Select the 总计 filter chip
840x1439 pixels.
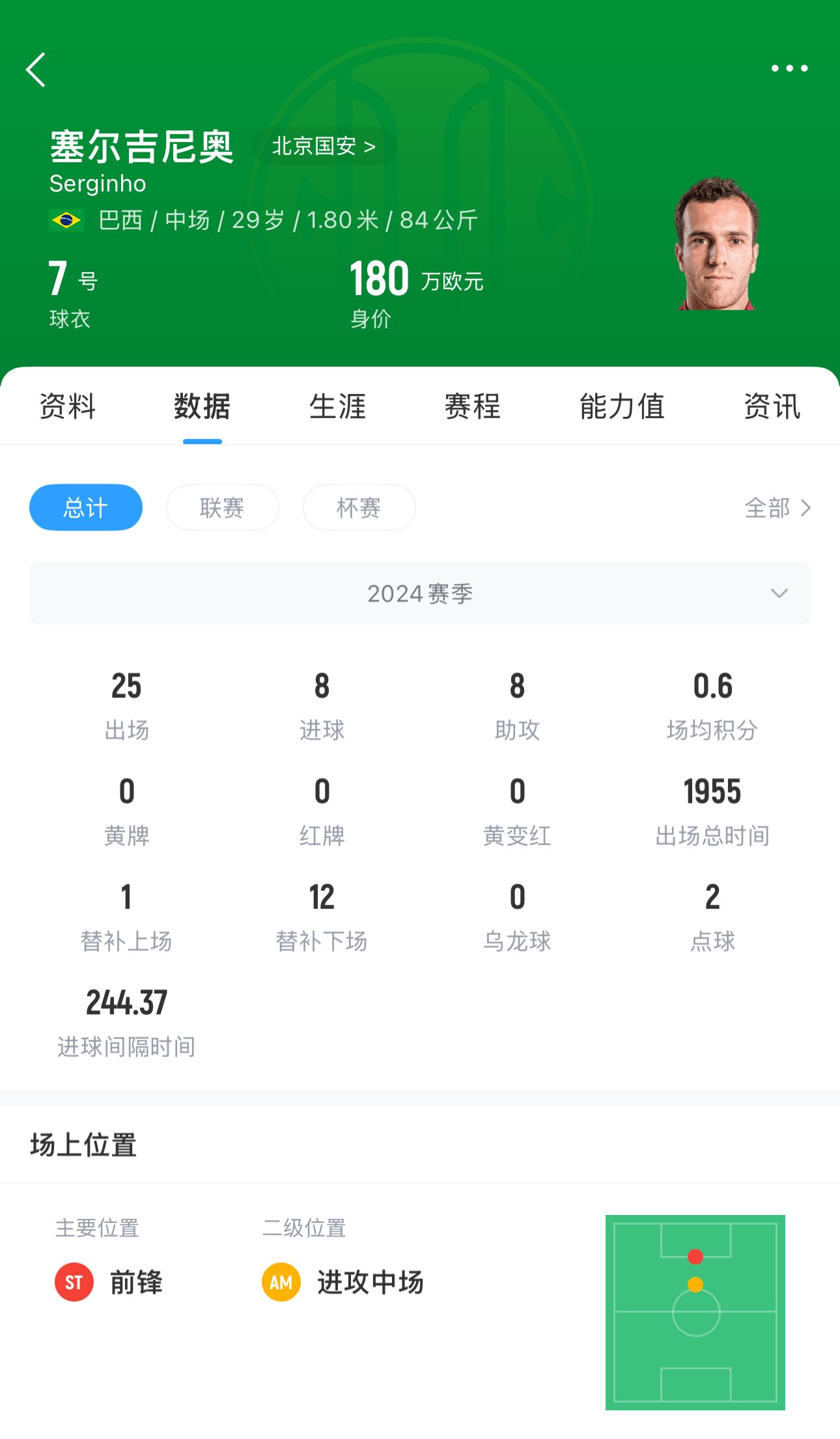(86, 507)
